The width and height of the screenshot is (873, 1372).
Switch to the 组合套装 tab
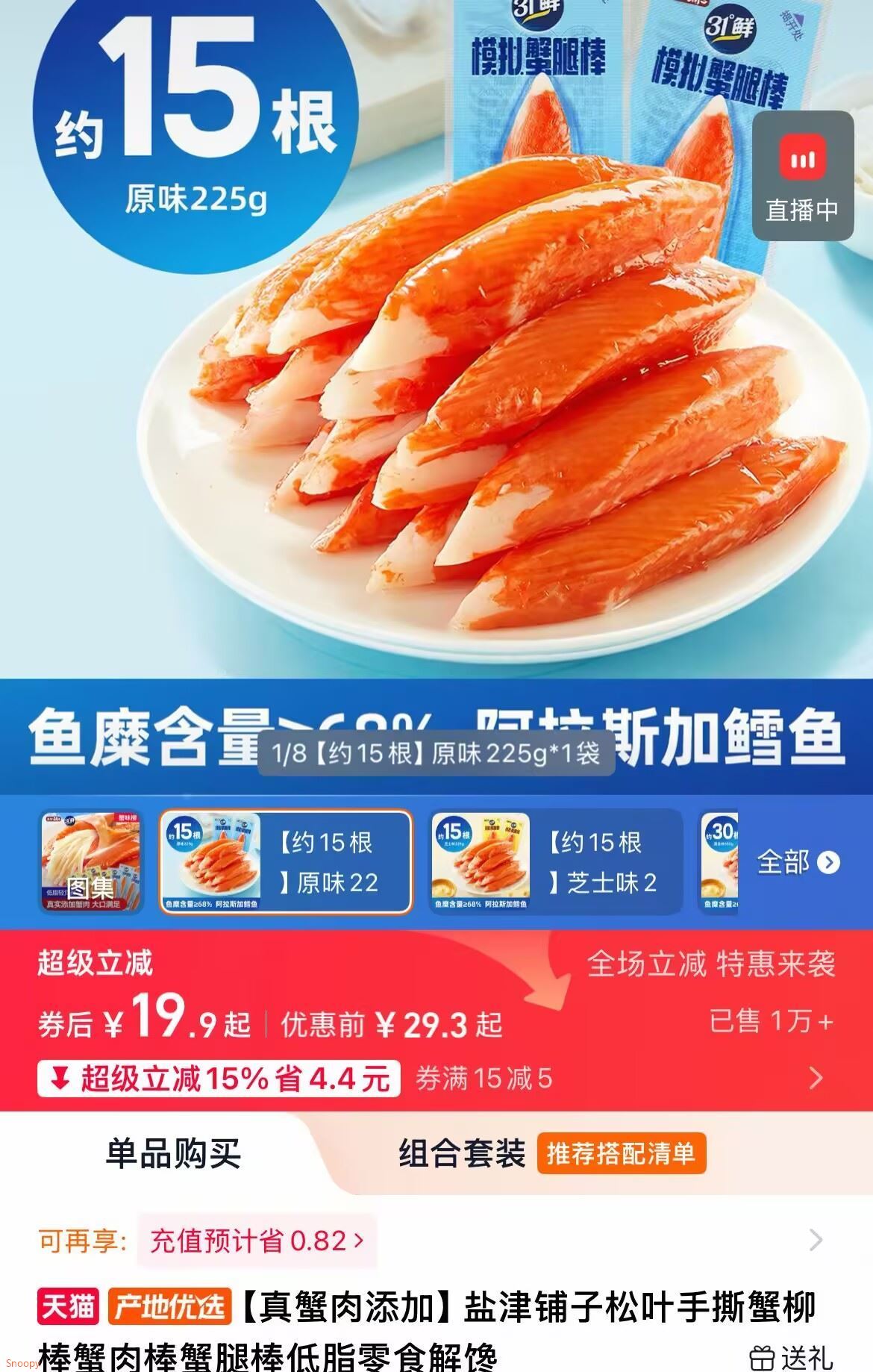[461, 1153]
